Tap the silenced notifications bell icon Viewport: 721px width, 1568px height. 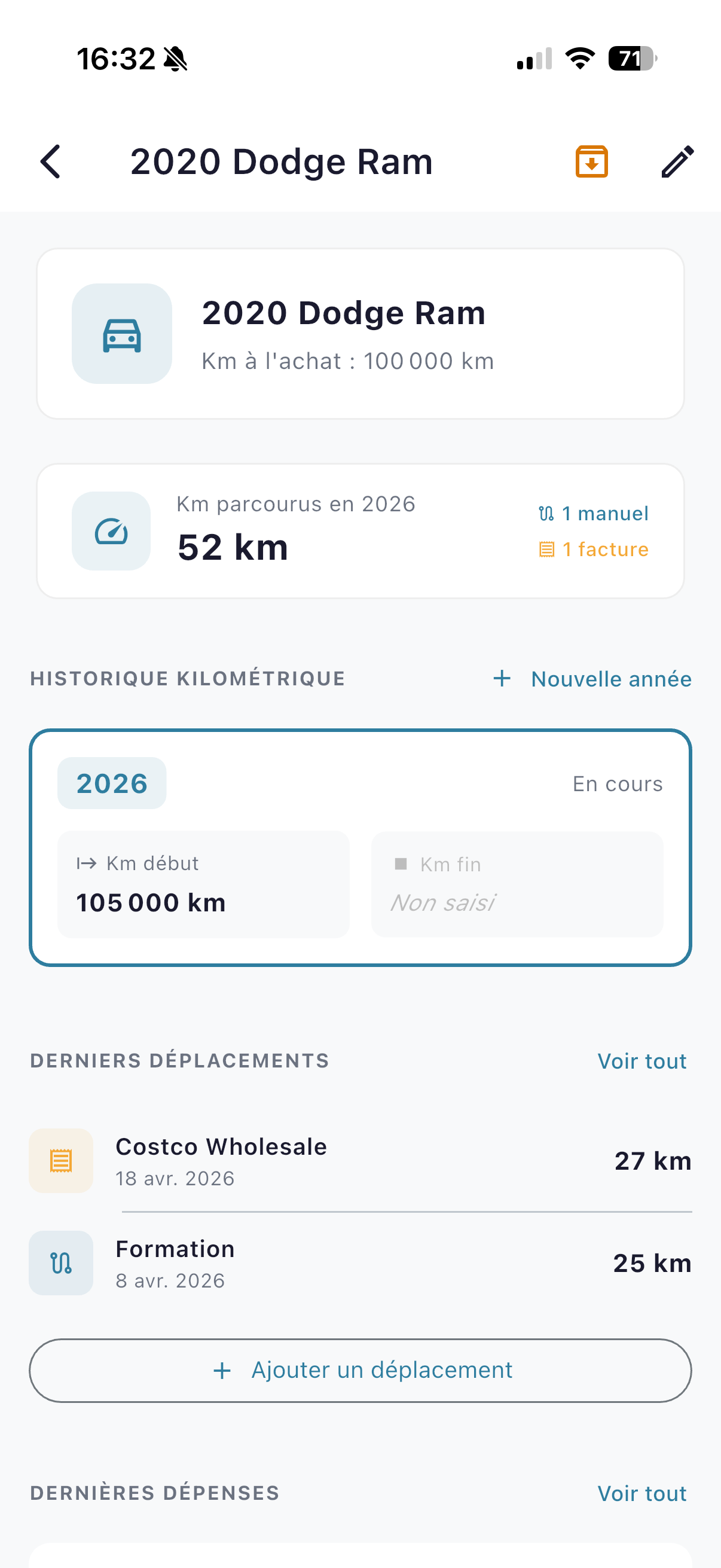tap(174, 58)
